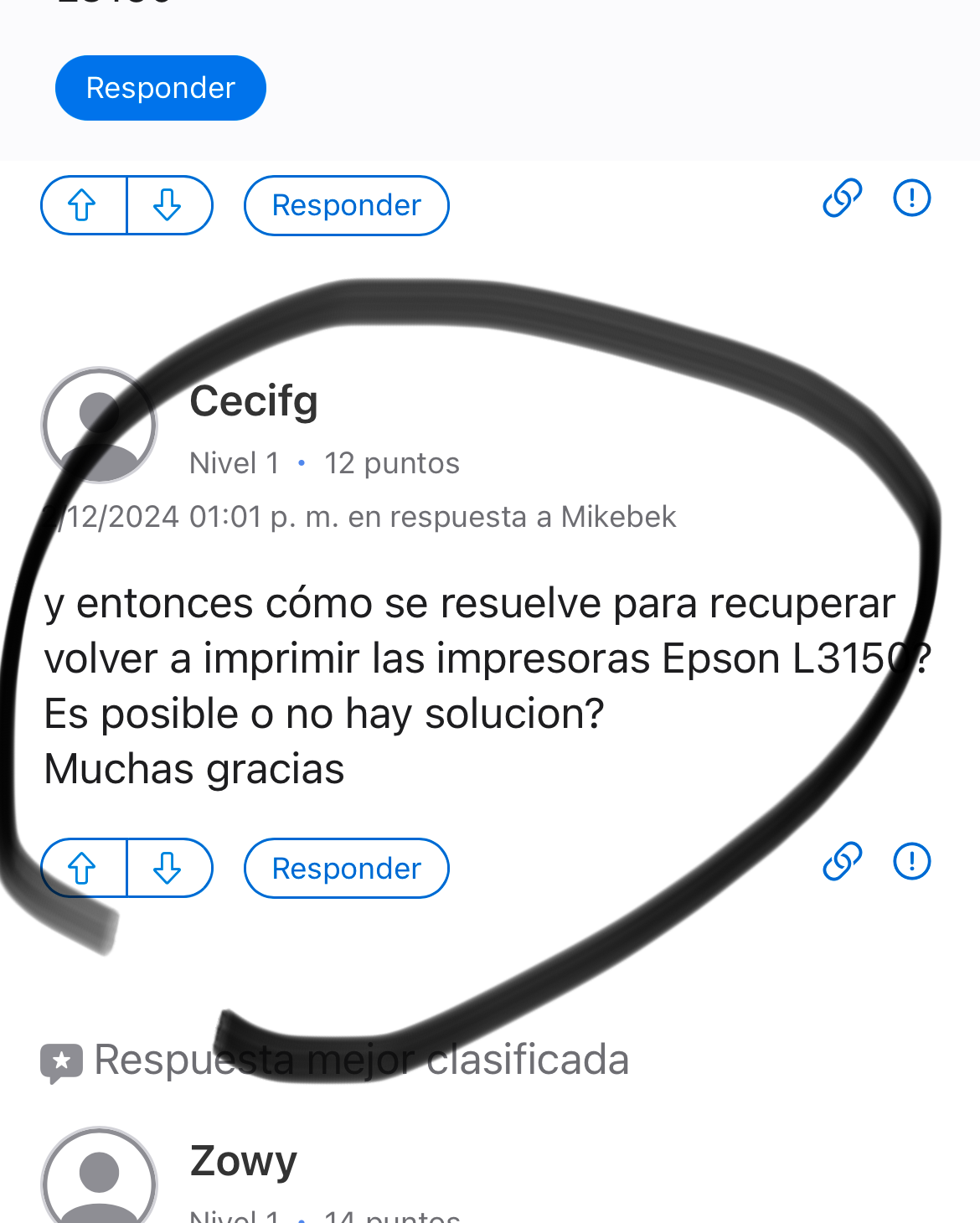Report Cecifg's comment with the exclamation icon

(x=912, y=861)
